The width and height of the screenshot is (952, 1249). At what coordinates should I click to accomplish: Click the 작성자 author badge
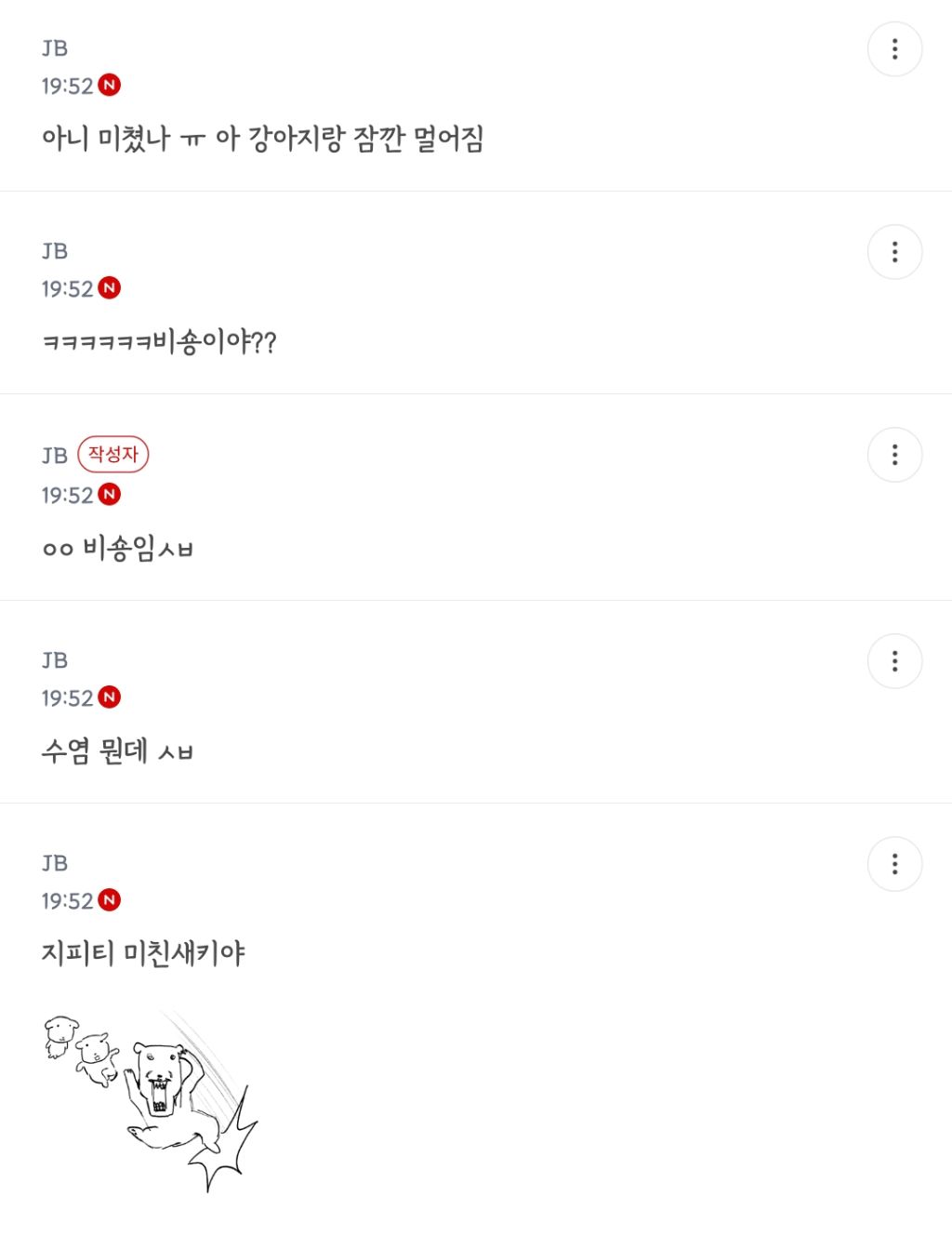[113, 455]
